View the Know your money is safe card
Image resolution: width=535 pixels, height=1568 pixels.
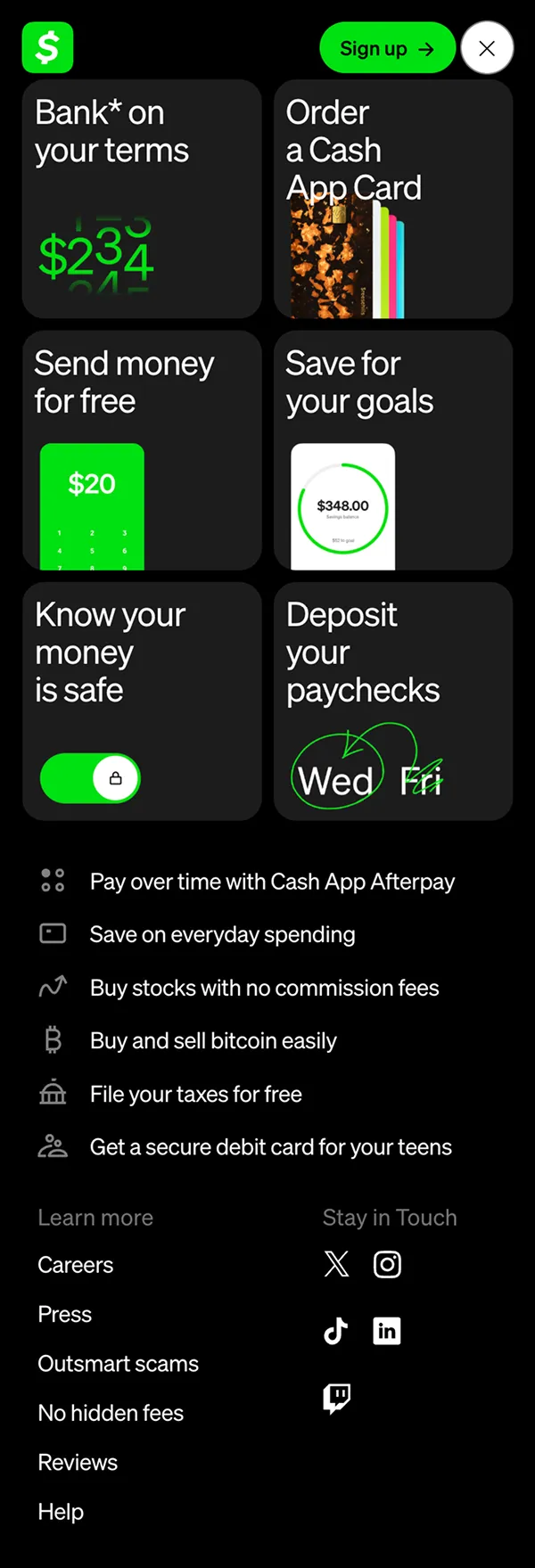142,702
